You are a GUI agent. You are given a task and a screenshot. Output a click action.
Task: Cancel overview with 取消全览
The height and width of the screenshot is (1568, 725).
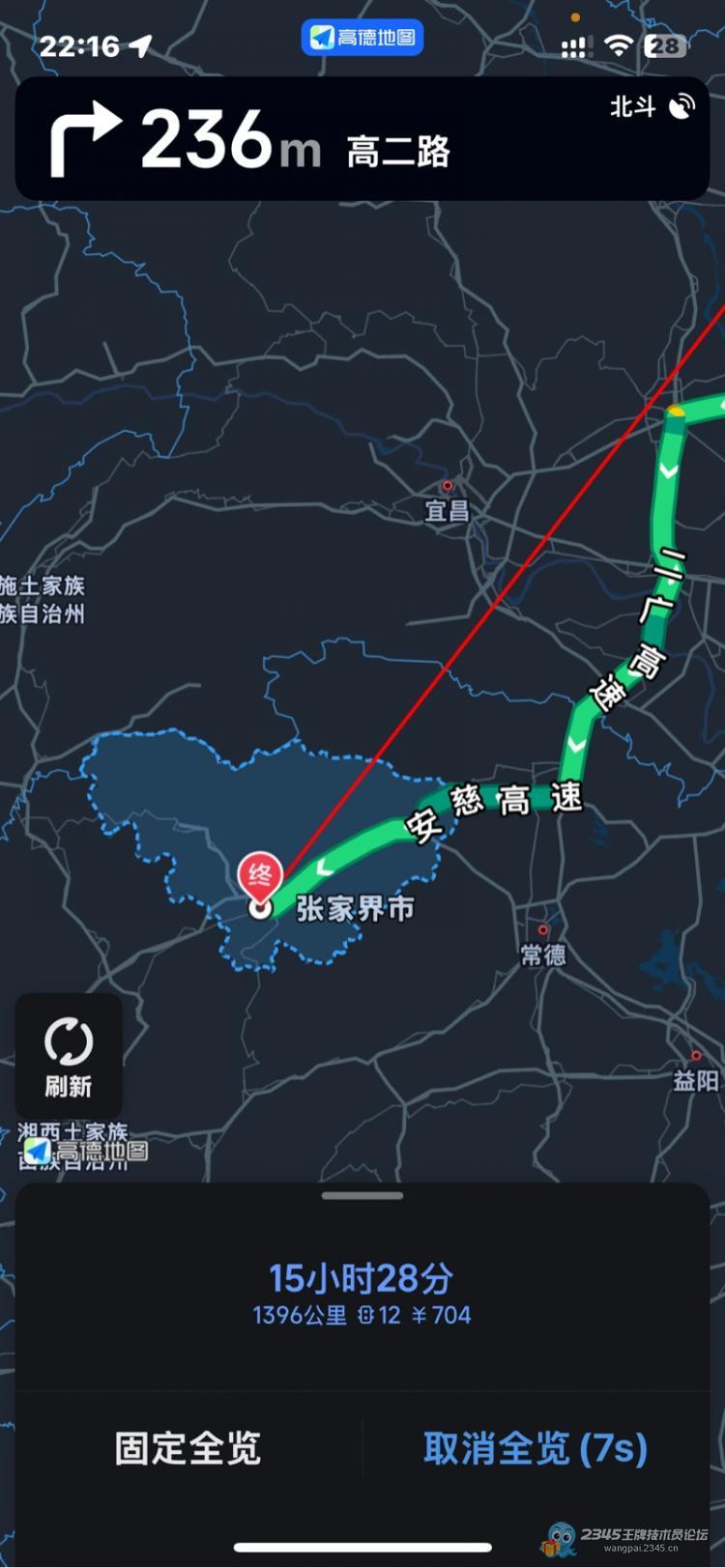tap(536, 1448)
